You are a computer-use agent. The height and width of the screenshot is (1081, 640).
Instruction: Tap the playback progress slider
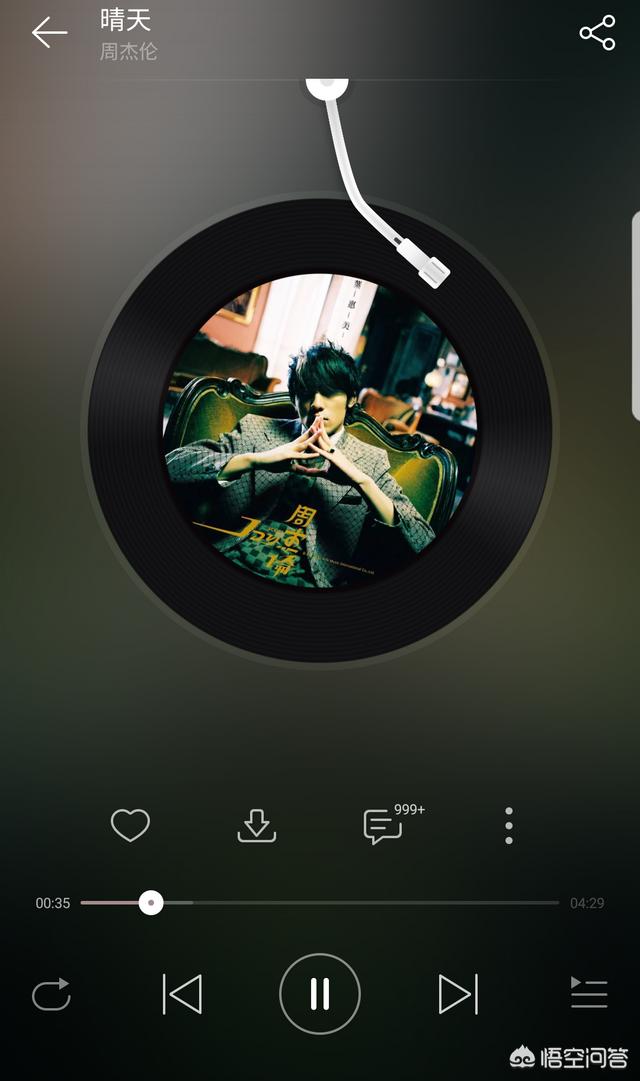(320, 903)
